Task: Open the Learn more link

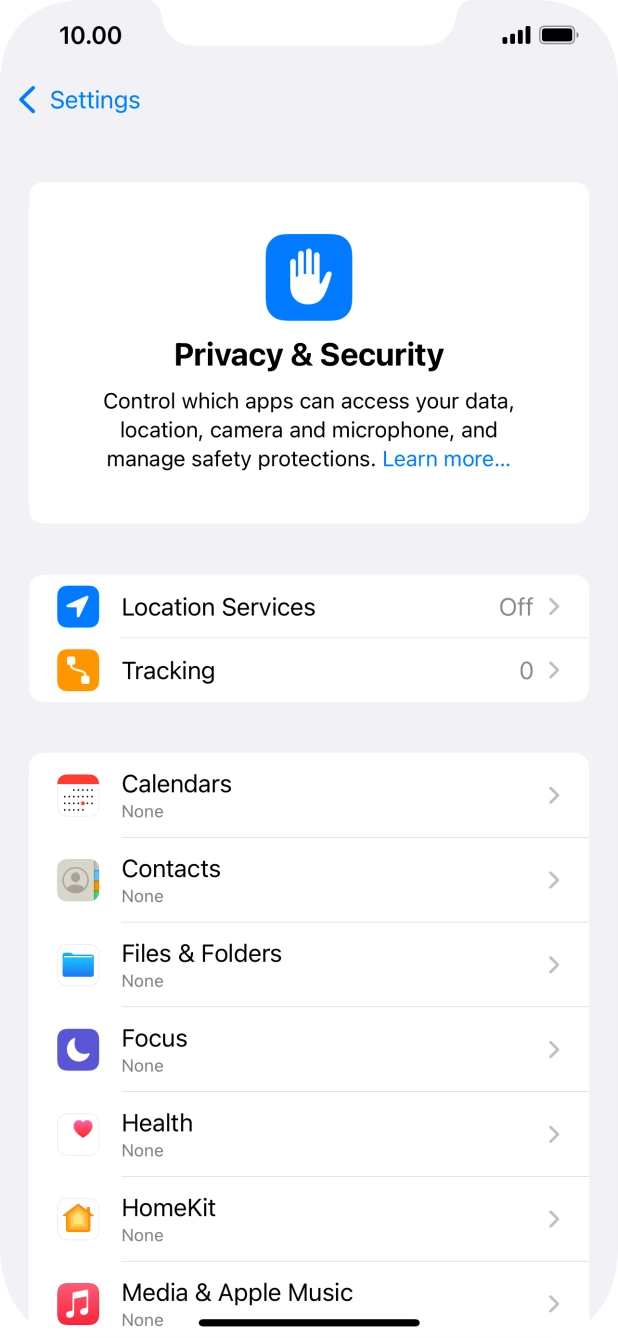Action: (446, 459)
